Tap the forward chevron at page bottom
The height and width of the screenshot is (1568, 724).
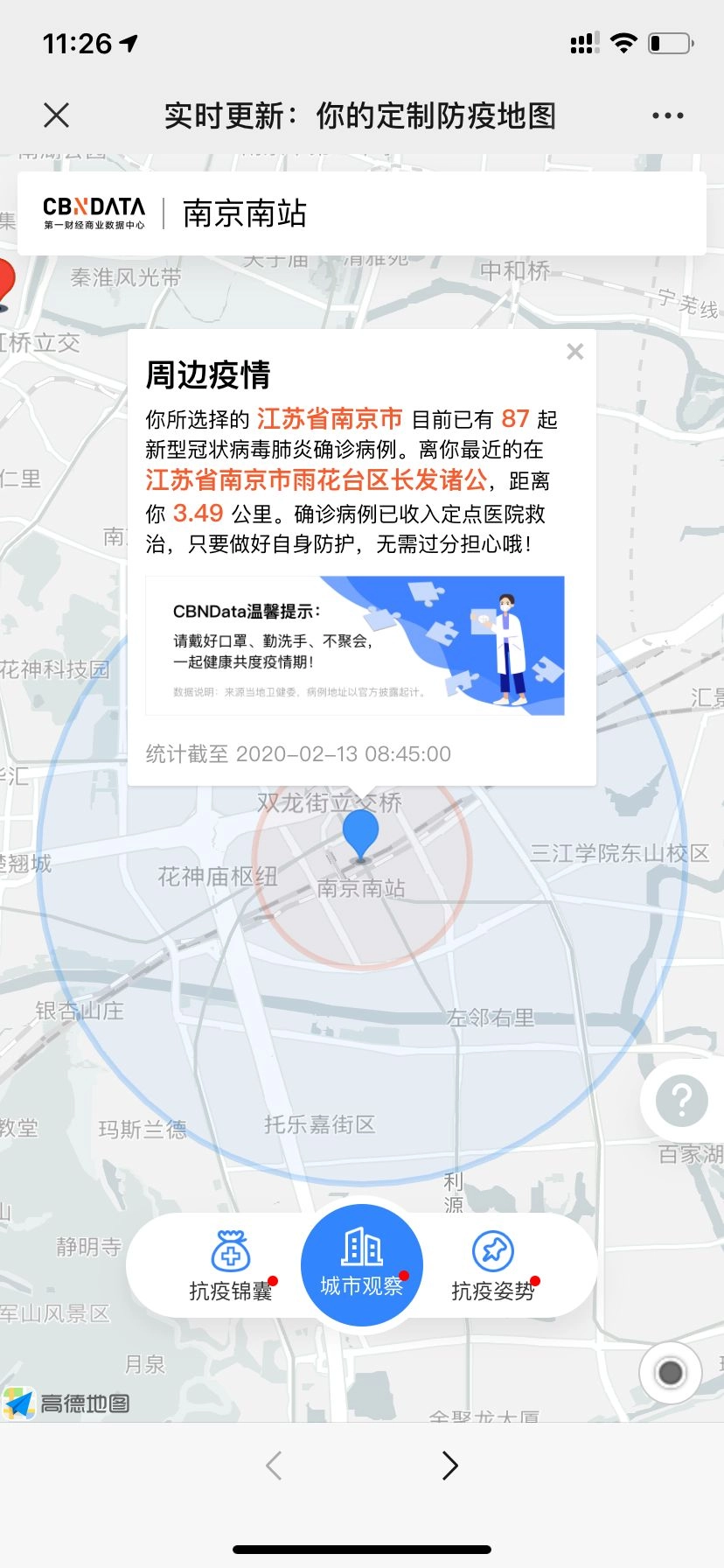click(450, 1466)
